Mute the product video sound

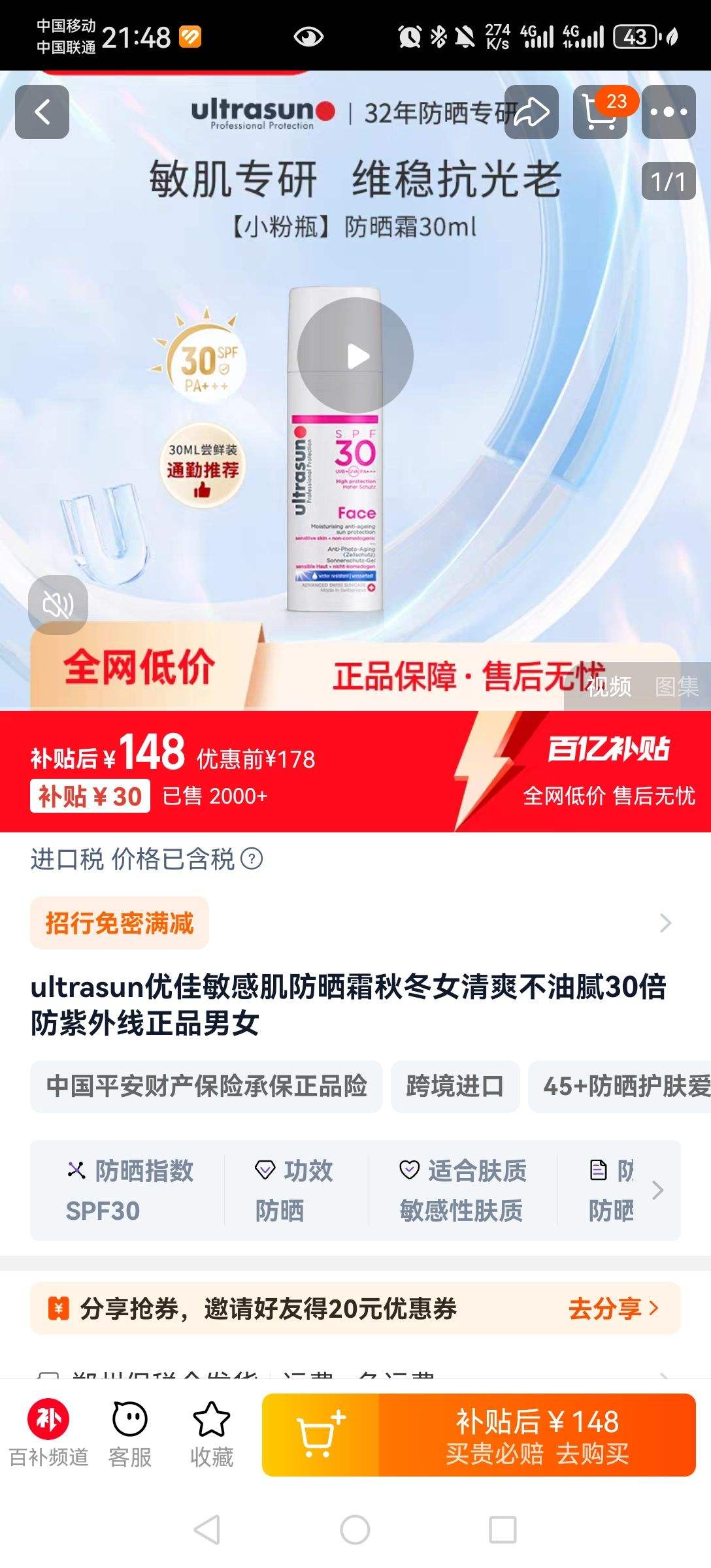click(x=58, y=604)
